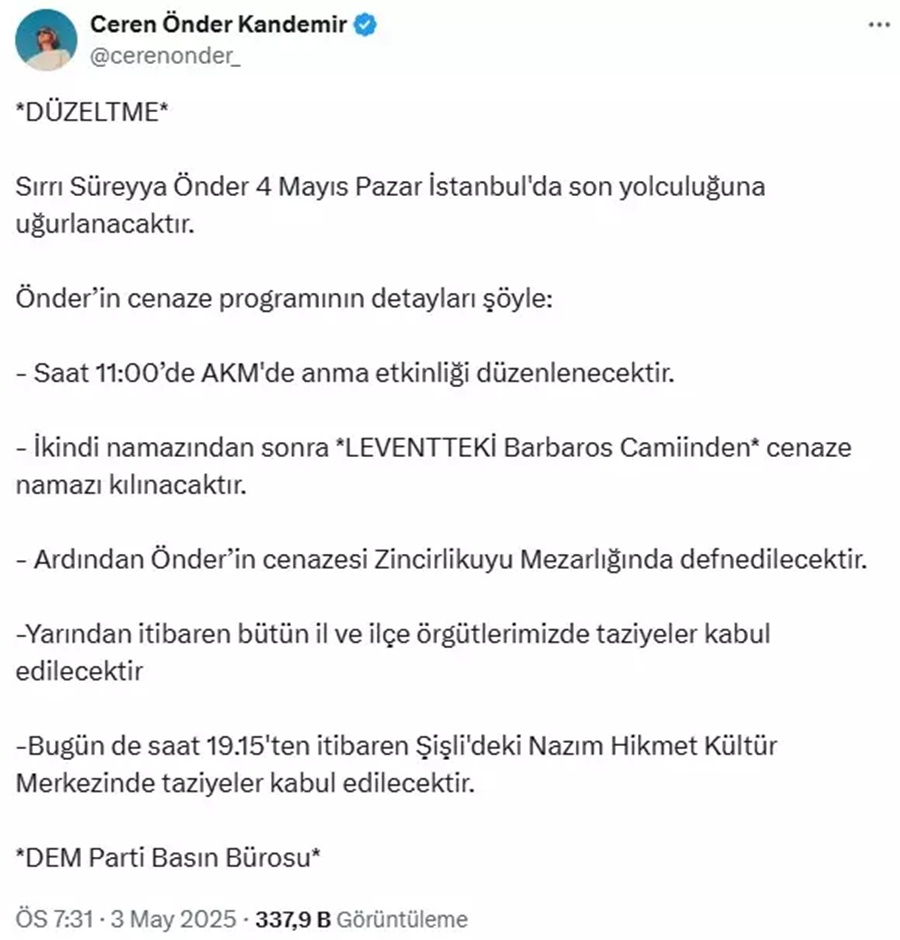Screen dimensions: 900x940
Task: Open the post's overflow menu
Action: point(877,24)
